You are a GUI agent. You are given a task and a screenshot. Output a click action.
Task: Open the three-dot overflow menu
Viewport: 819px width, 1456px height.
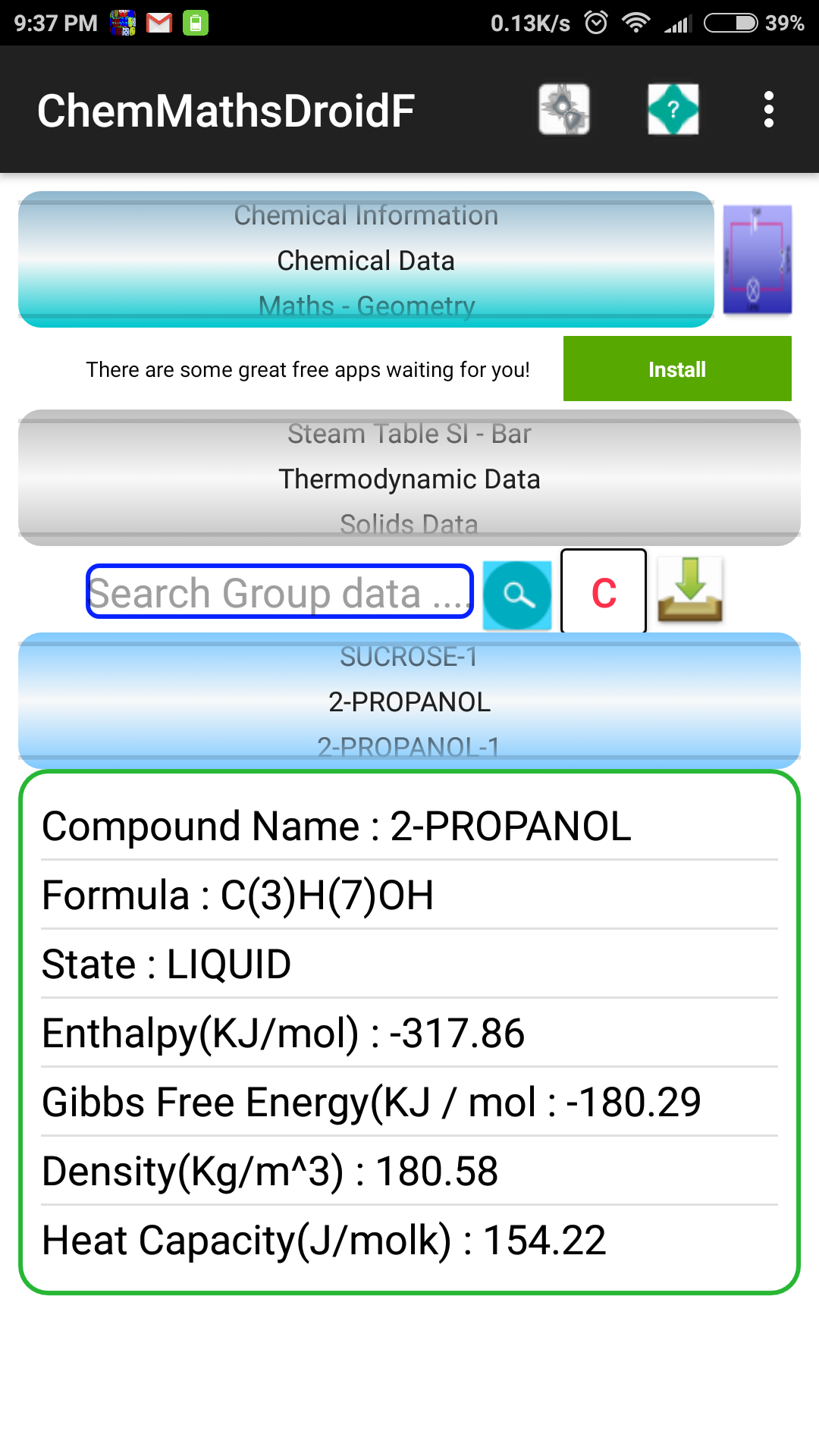pyautogui.click(x=769, y=109)
